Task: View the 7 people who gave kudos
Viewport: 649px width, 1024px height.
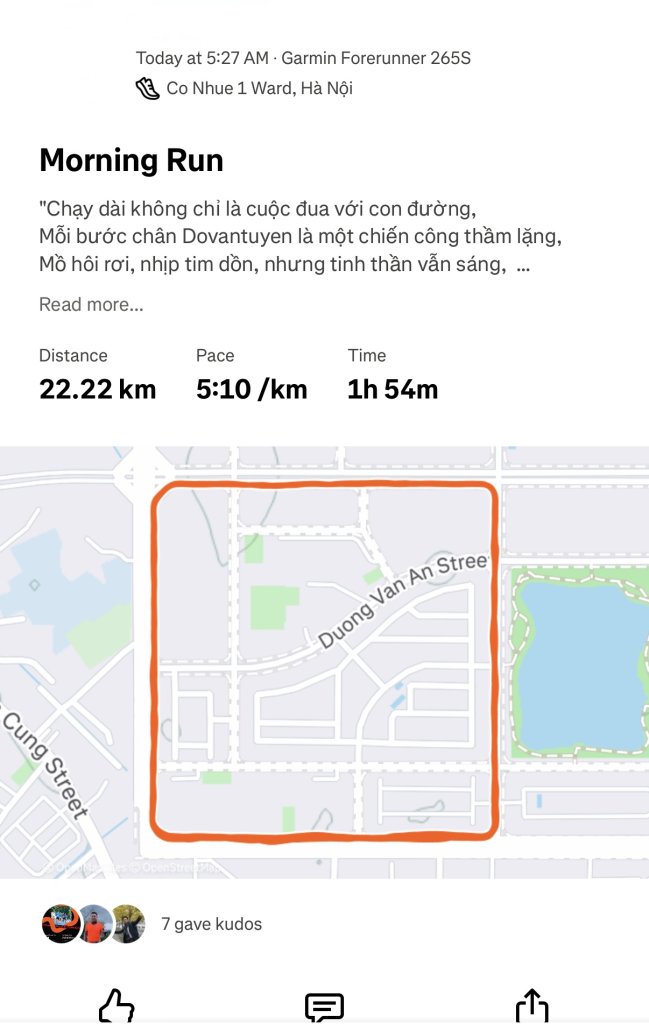Action: coord(211,924)
